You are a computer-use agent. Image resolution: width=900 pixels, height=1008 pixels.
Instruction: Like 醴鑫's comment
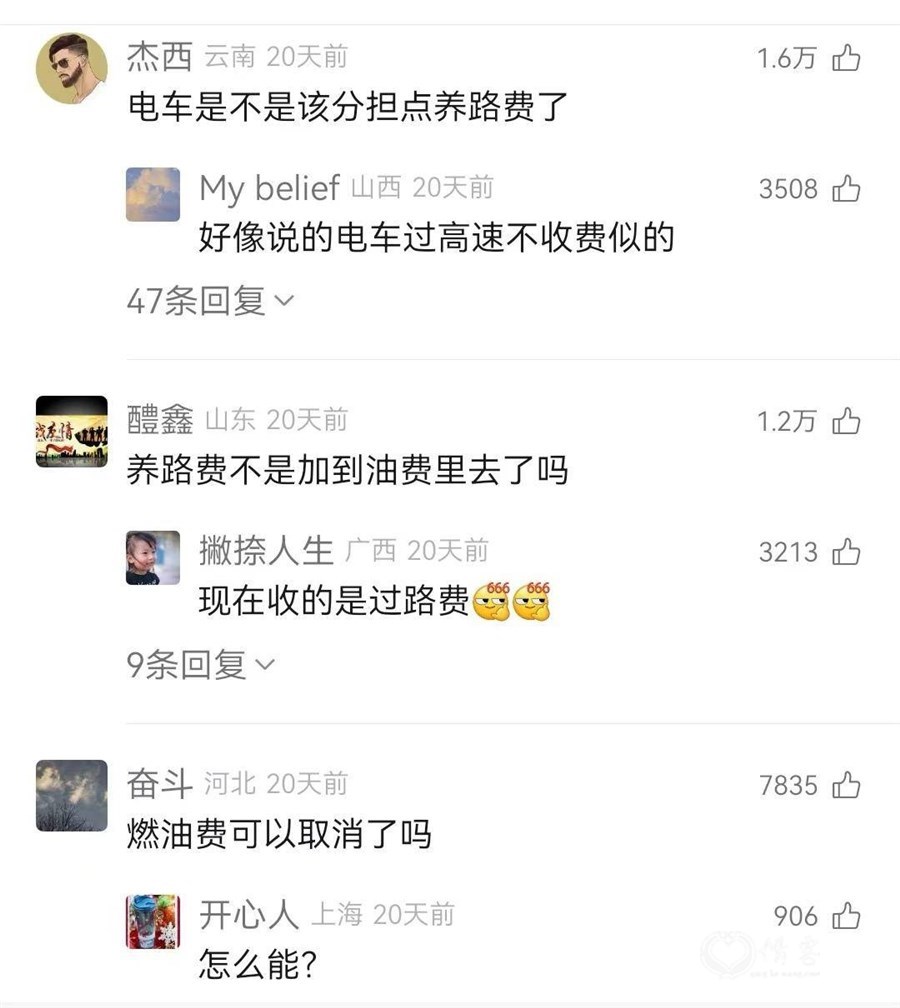(x=846, y=422)
